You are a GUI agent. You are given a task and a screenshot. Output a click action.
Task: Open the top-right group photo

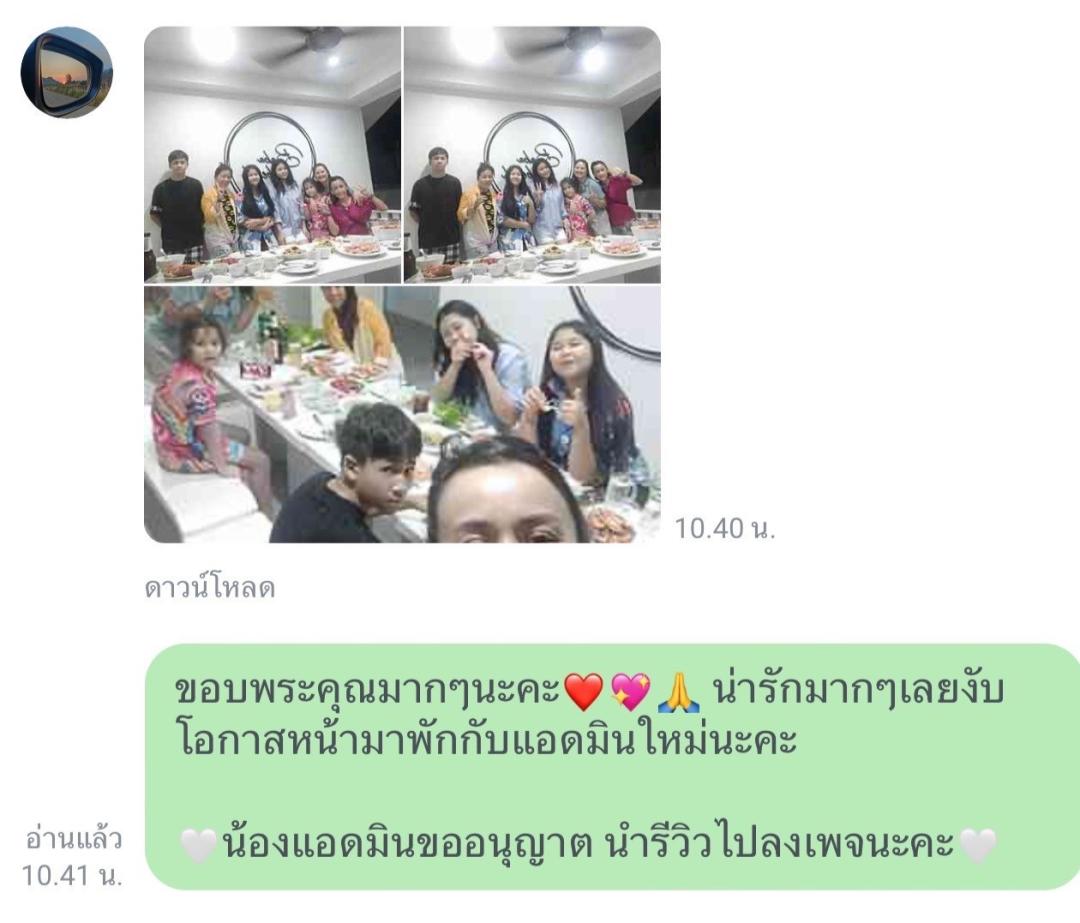(x=532, y=154)
